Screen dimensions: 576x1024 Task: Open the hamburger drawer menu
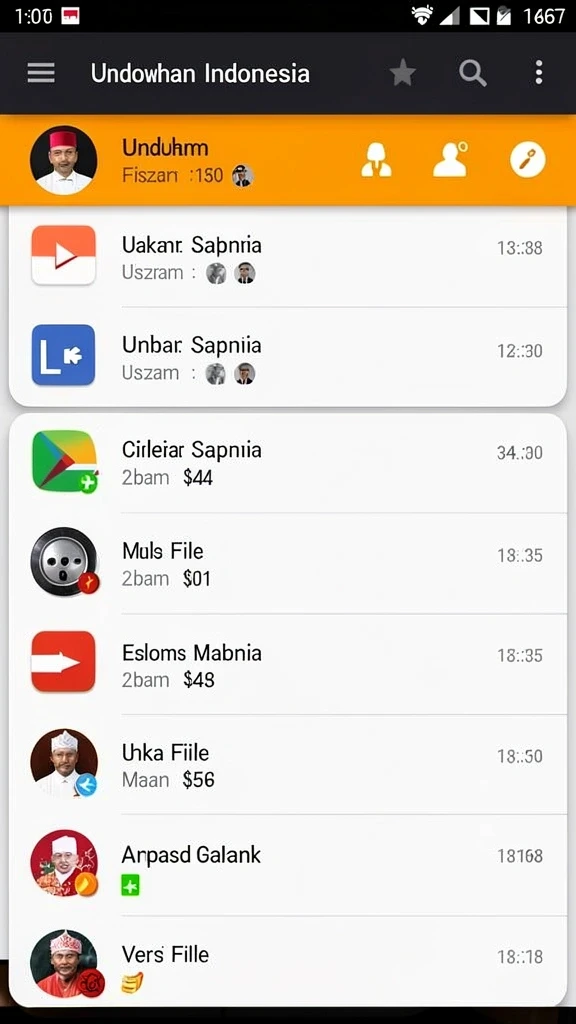coord(40,72)
